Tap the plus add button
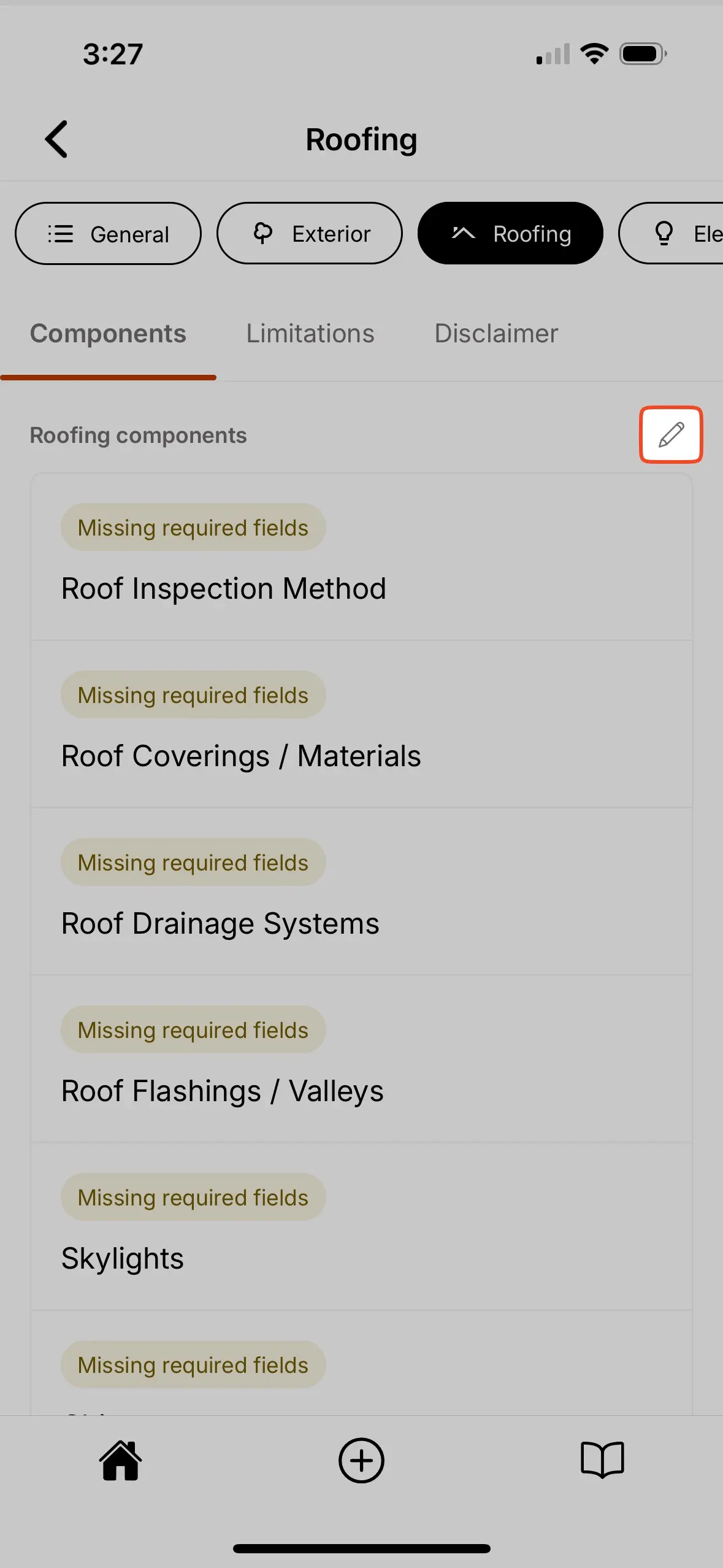 point(361,1460)
